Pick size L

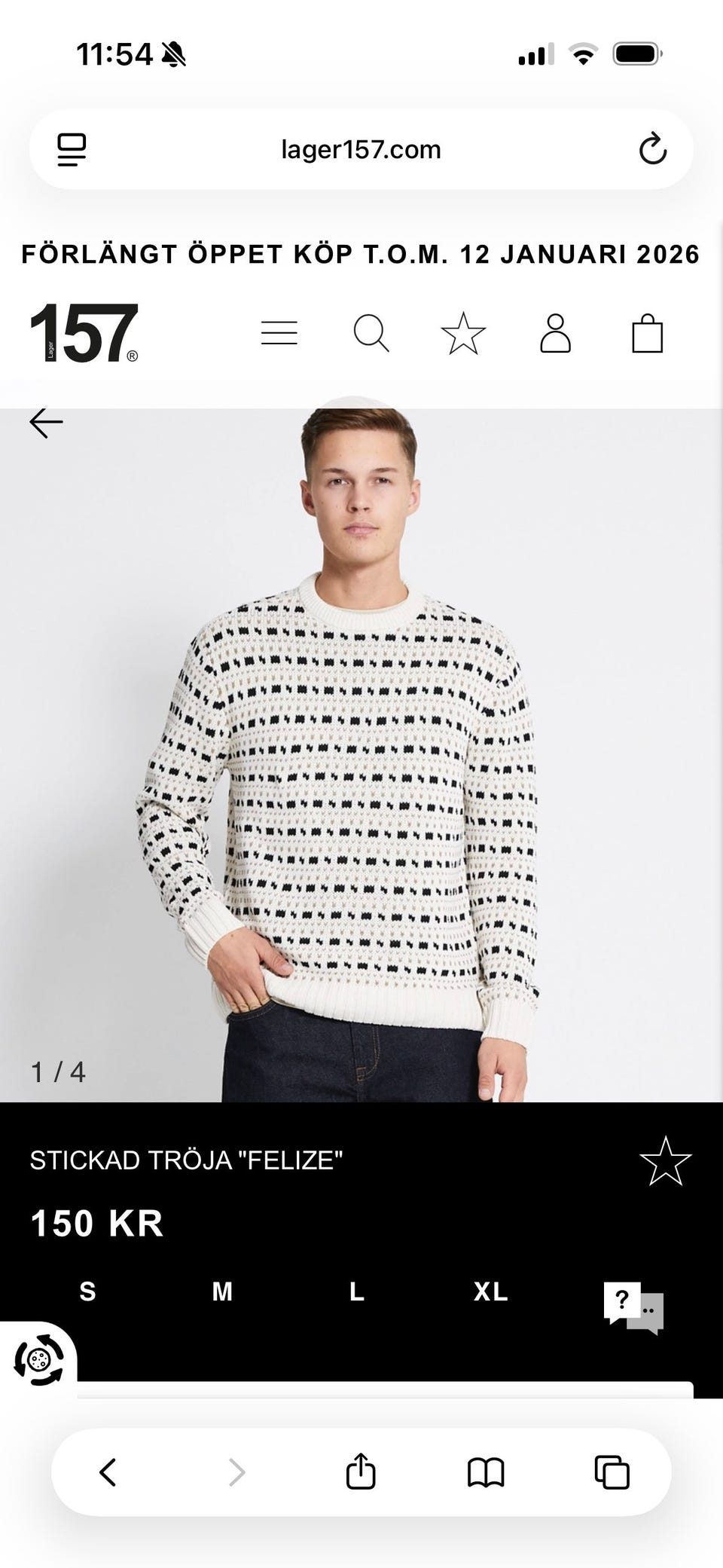click(357, 1291)
